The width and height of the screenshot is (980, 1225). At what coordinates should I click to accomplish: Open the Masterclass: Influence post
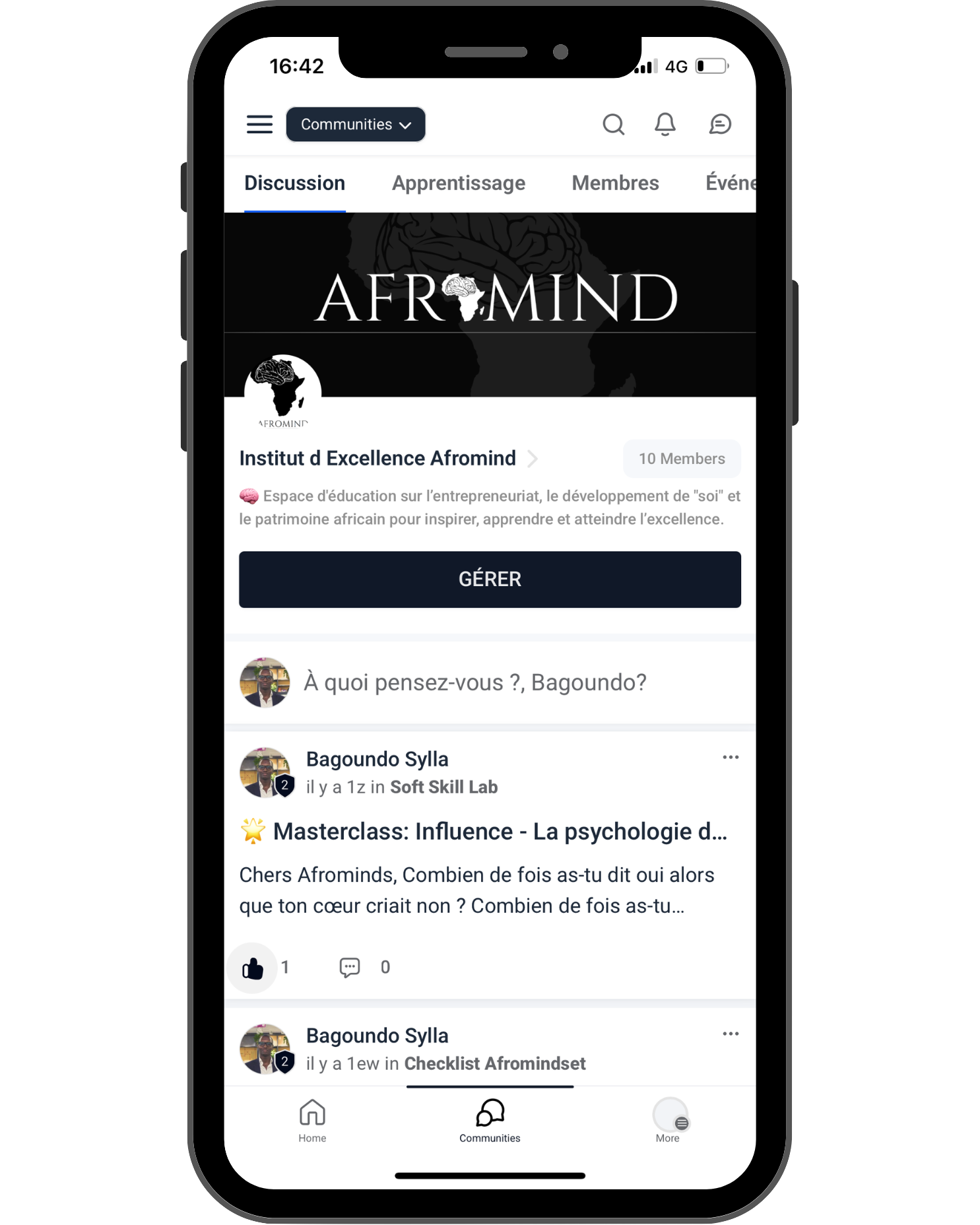pyautogui.click(x=500, y=832)
